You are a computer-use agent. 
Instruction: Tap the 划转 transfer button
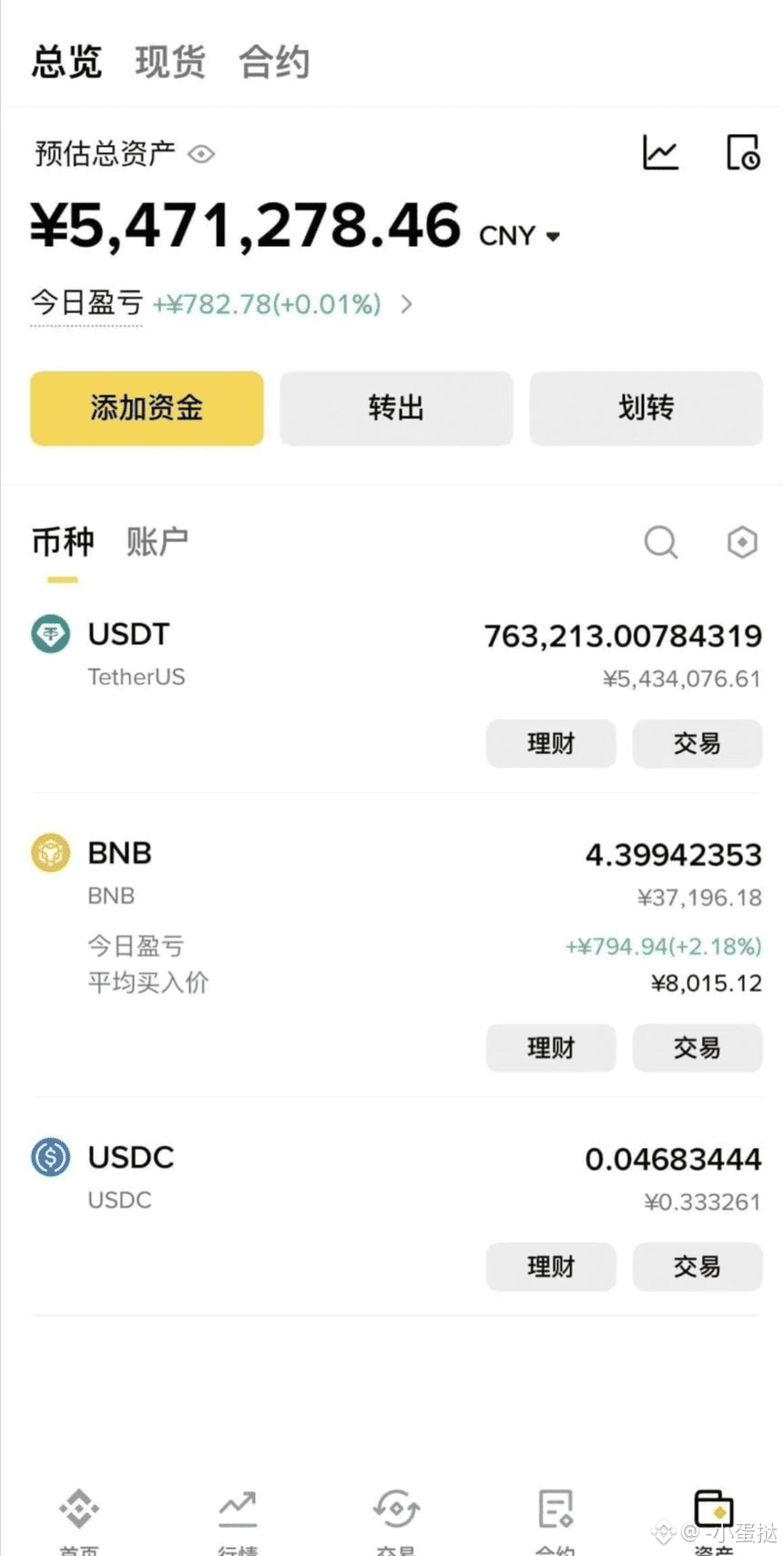646,408
